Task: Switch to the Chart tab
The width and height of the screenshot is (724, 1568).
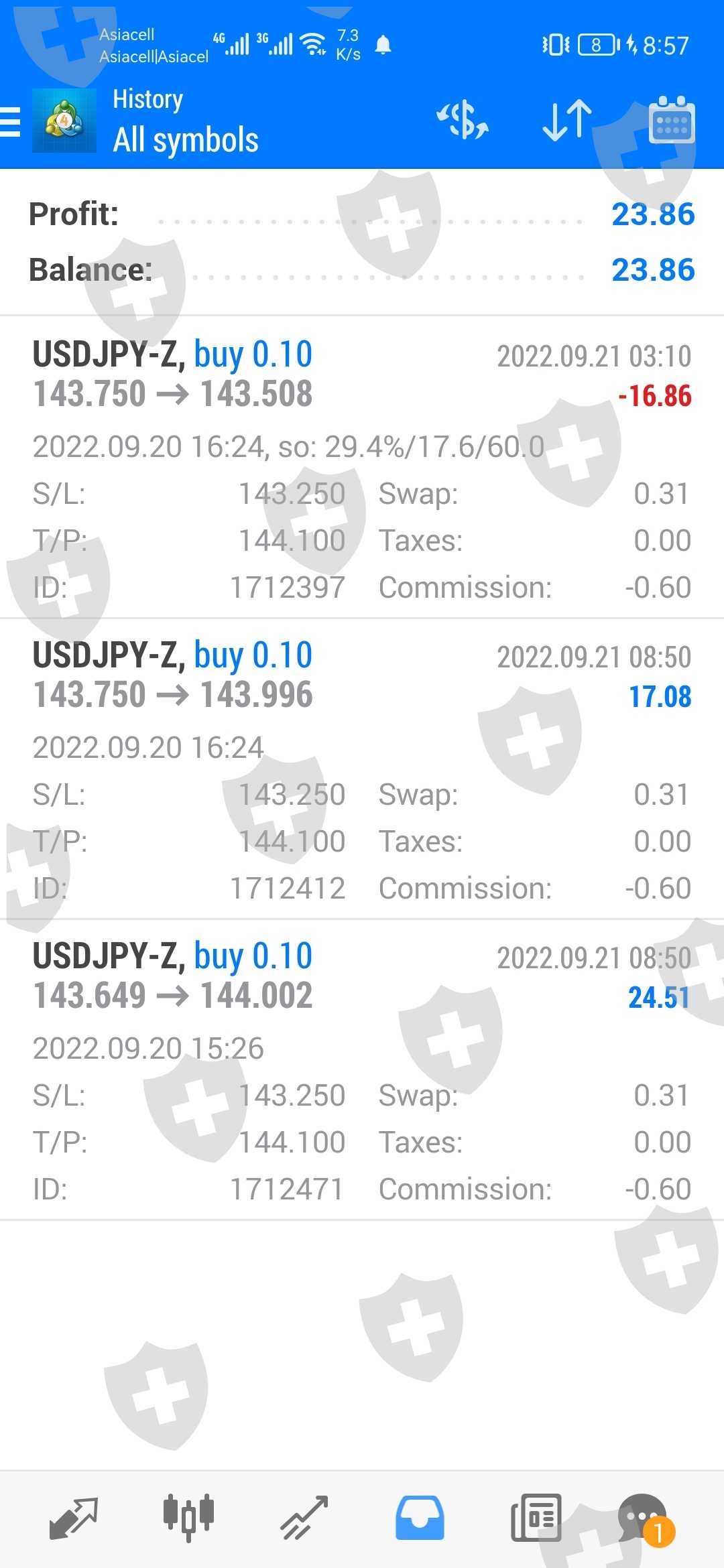Action: [x=188, y=1518]
